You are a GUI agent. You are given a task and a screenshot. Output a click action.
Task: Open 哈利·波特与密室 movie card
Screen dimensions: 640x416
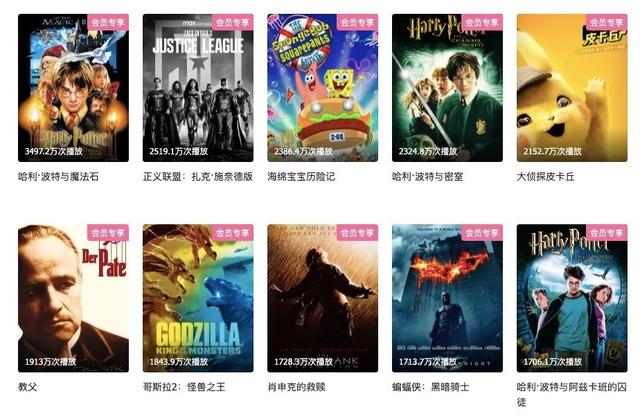(447, 88)
